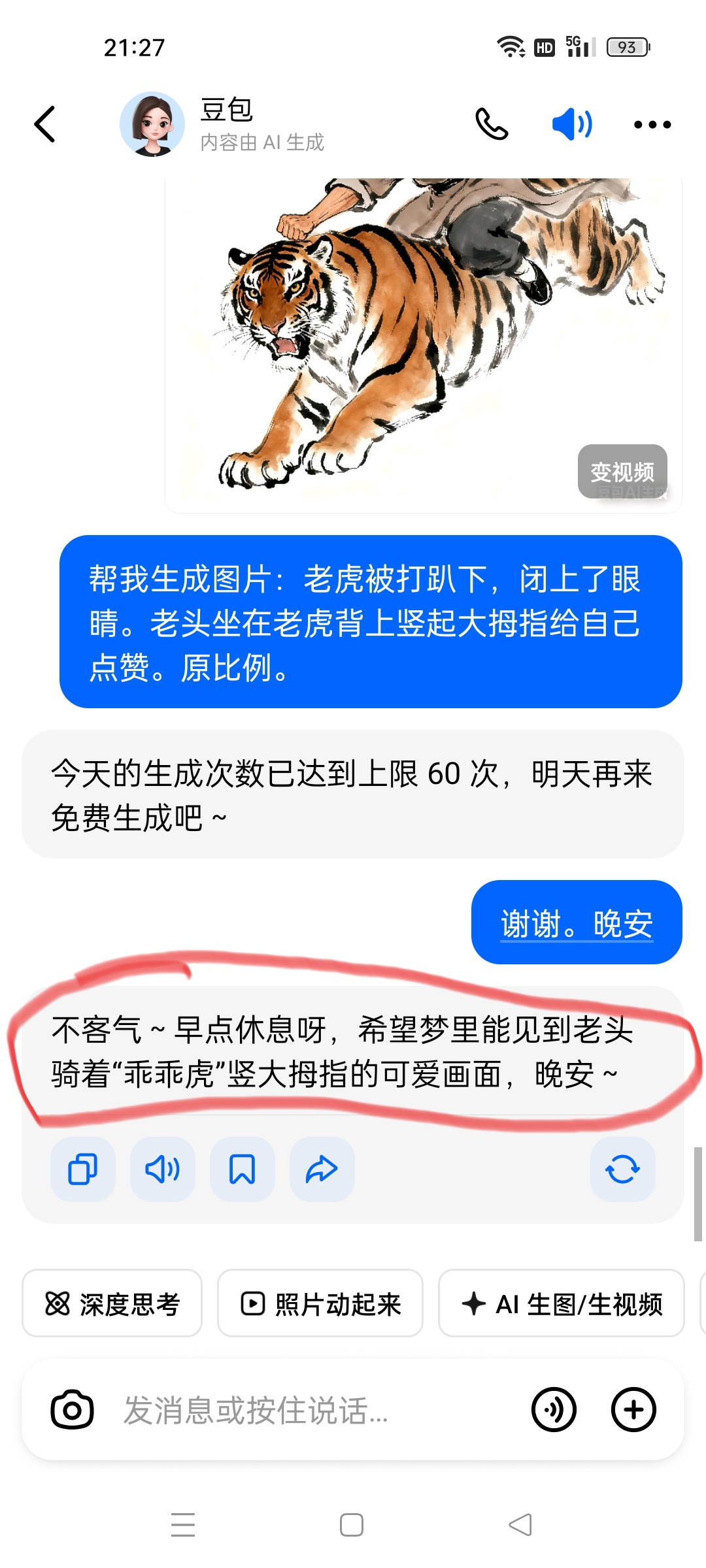Toggle the speaker auto-read icon
This screenshot has width=706, height=1568.
[572, 124]
